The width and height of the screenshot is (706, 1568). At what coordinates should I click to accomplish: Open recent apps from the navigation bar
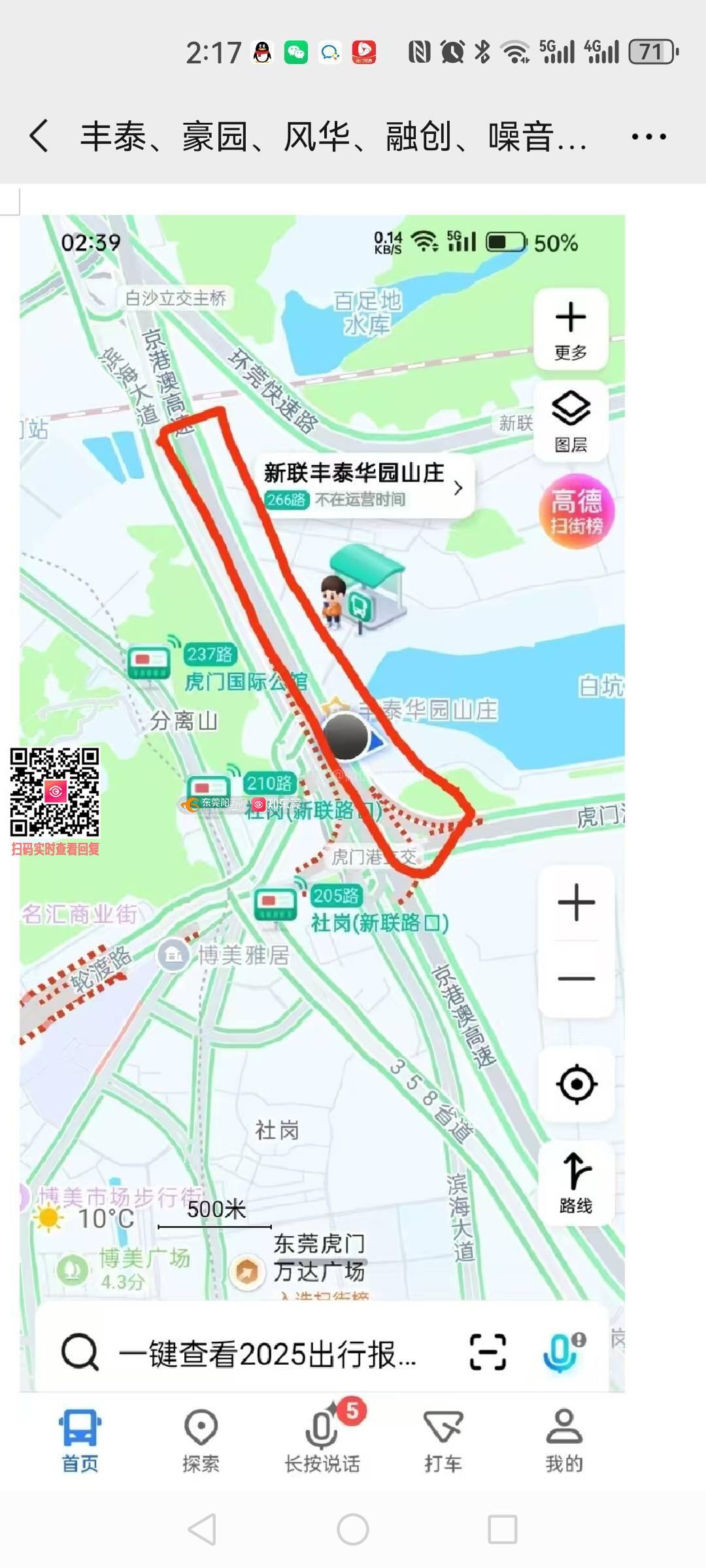coord(502,1529)
